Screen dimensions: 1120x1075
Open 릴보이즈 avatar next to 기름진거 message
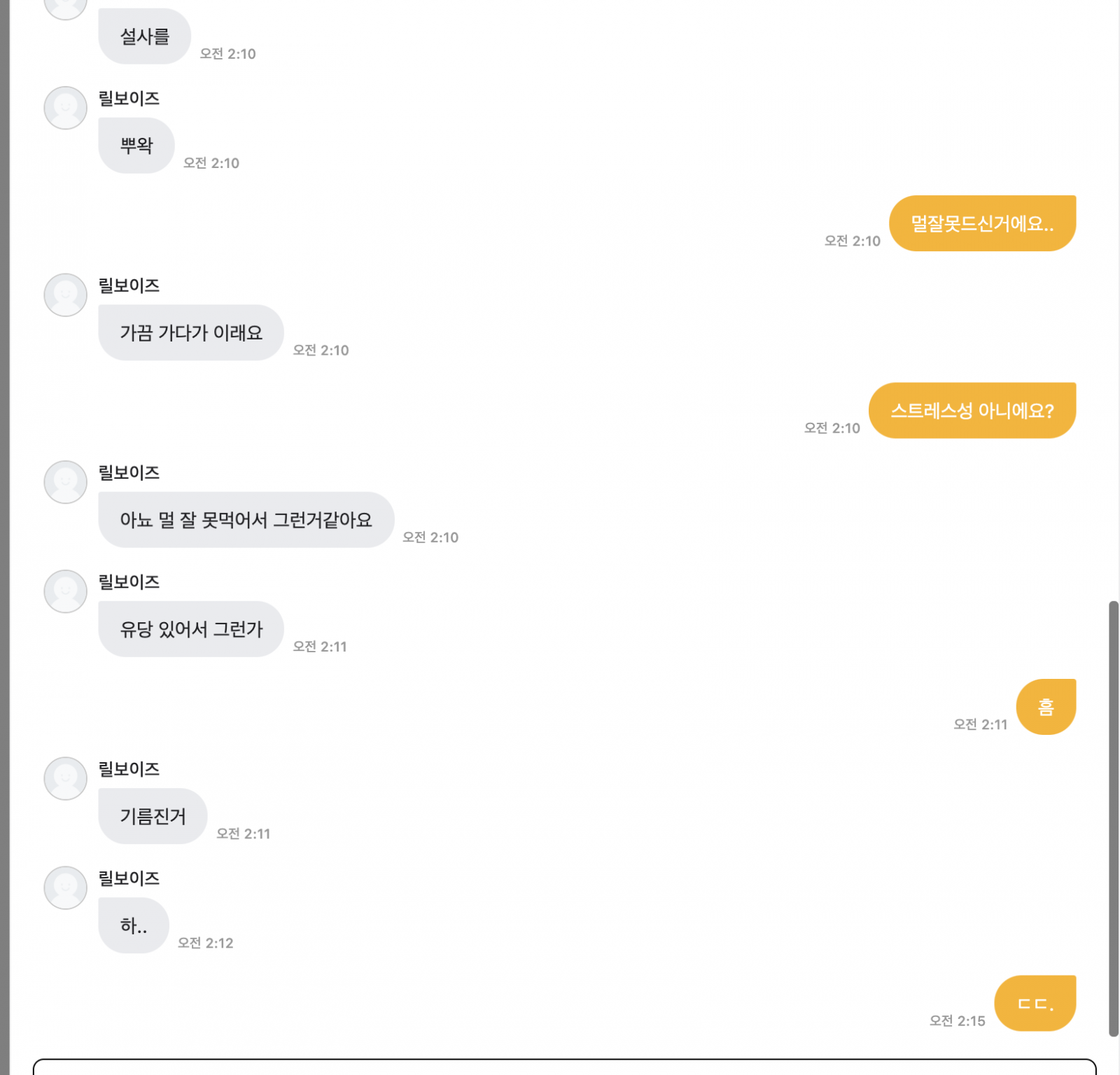click(65, 778)
